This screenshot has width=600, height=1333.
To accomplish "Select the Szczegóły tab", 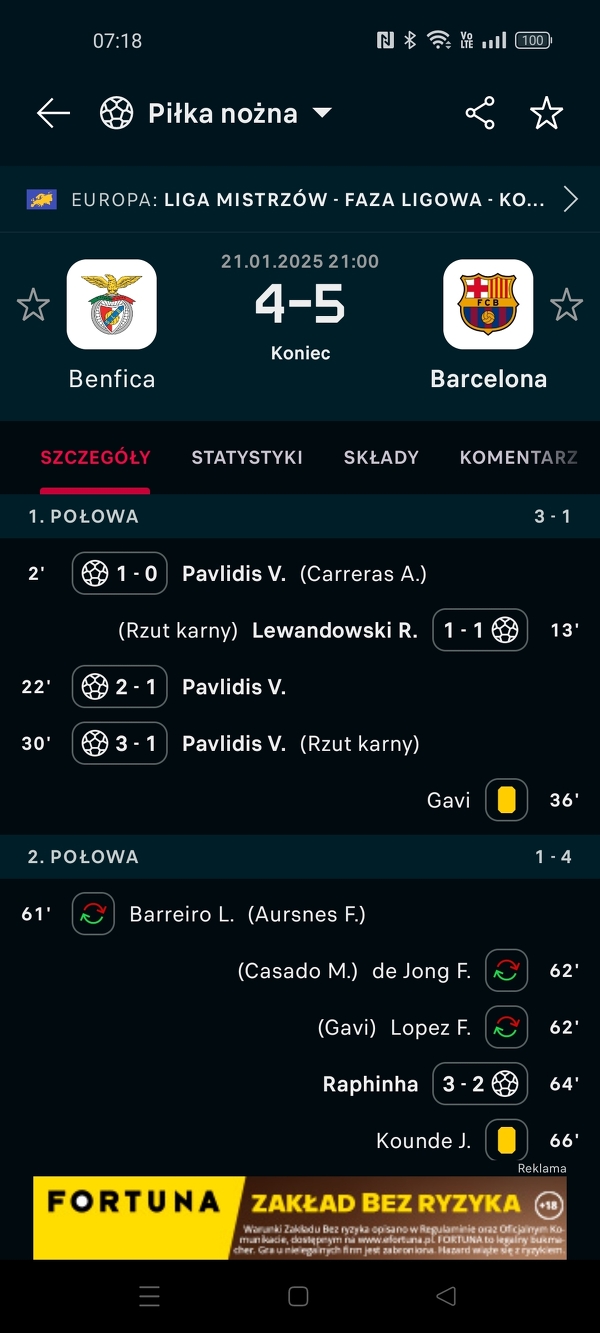I will coord(95,458).
